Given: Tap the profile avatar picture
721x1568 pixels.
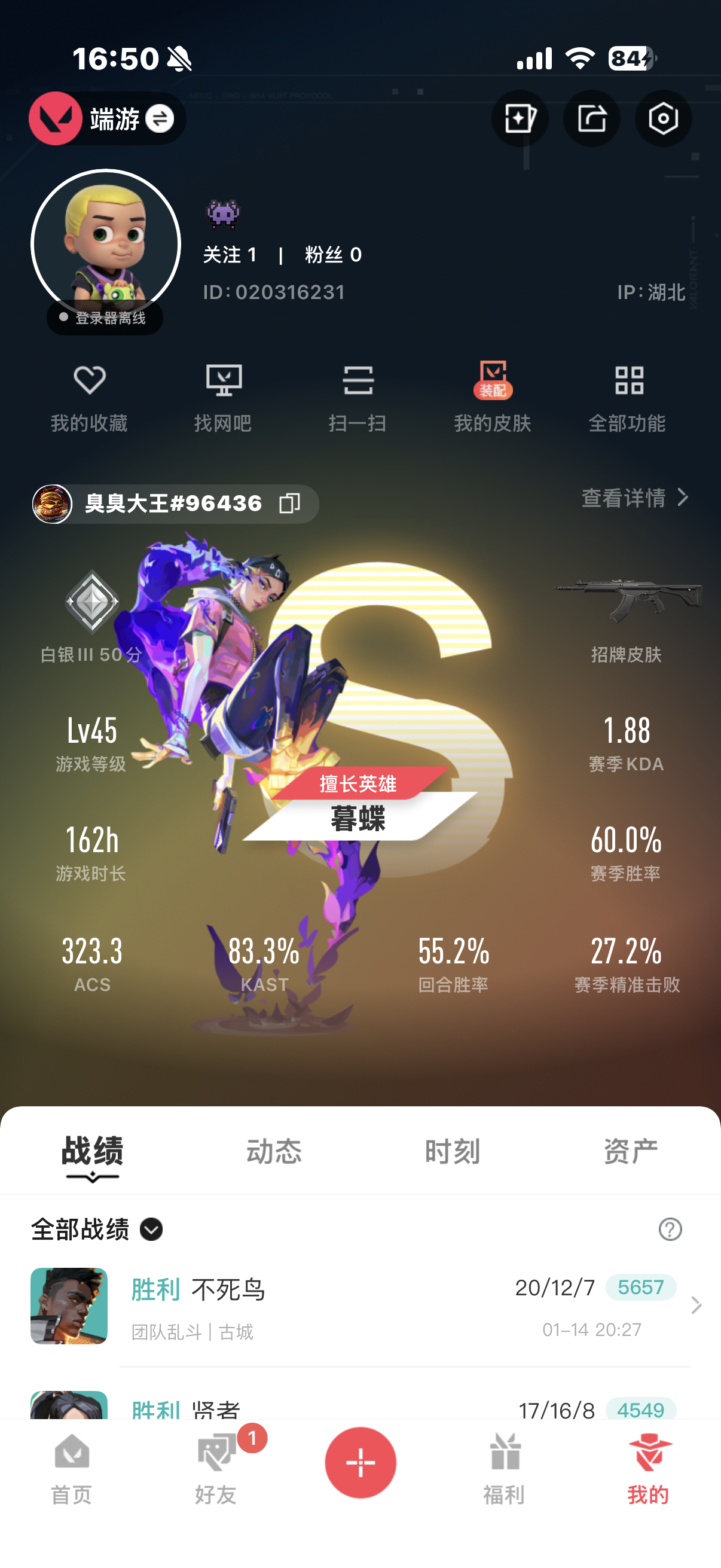Looking at the screenshot, I should [106, 245].
